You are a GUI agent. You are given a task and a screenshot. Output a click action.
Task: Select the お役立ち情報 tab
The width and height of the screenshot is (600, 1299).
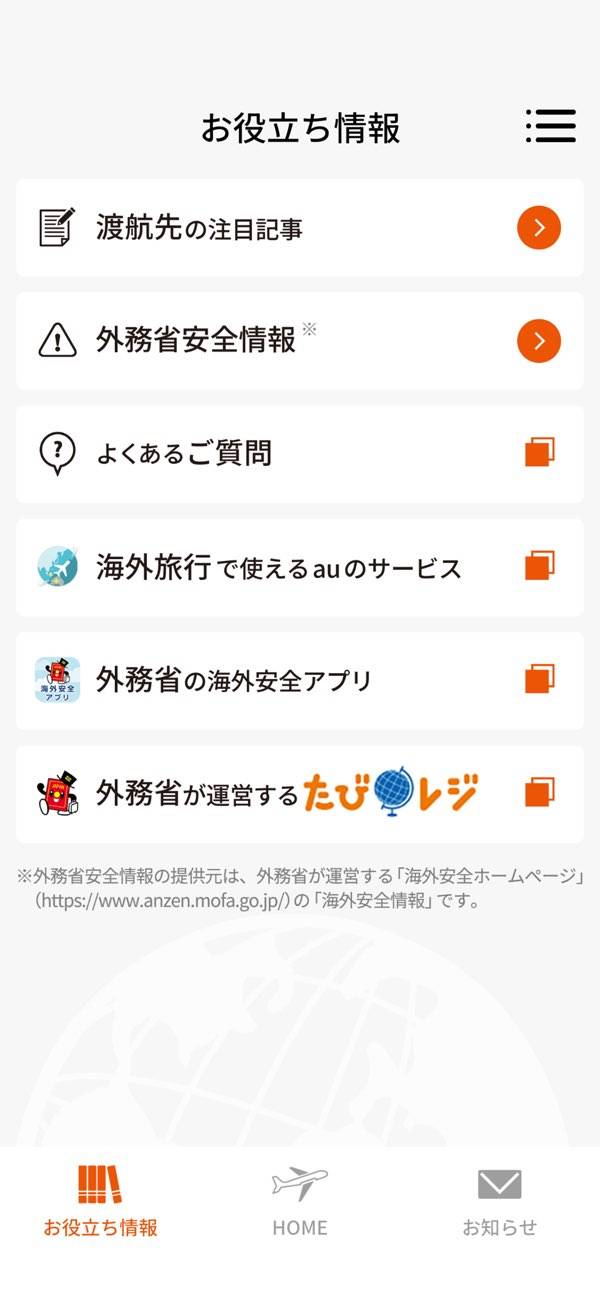[100, 1201]
